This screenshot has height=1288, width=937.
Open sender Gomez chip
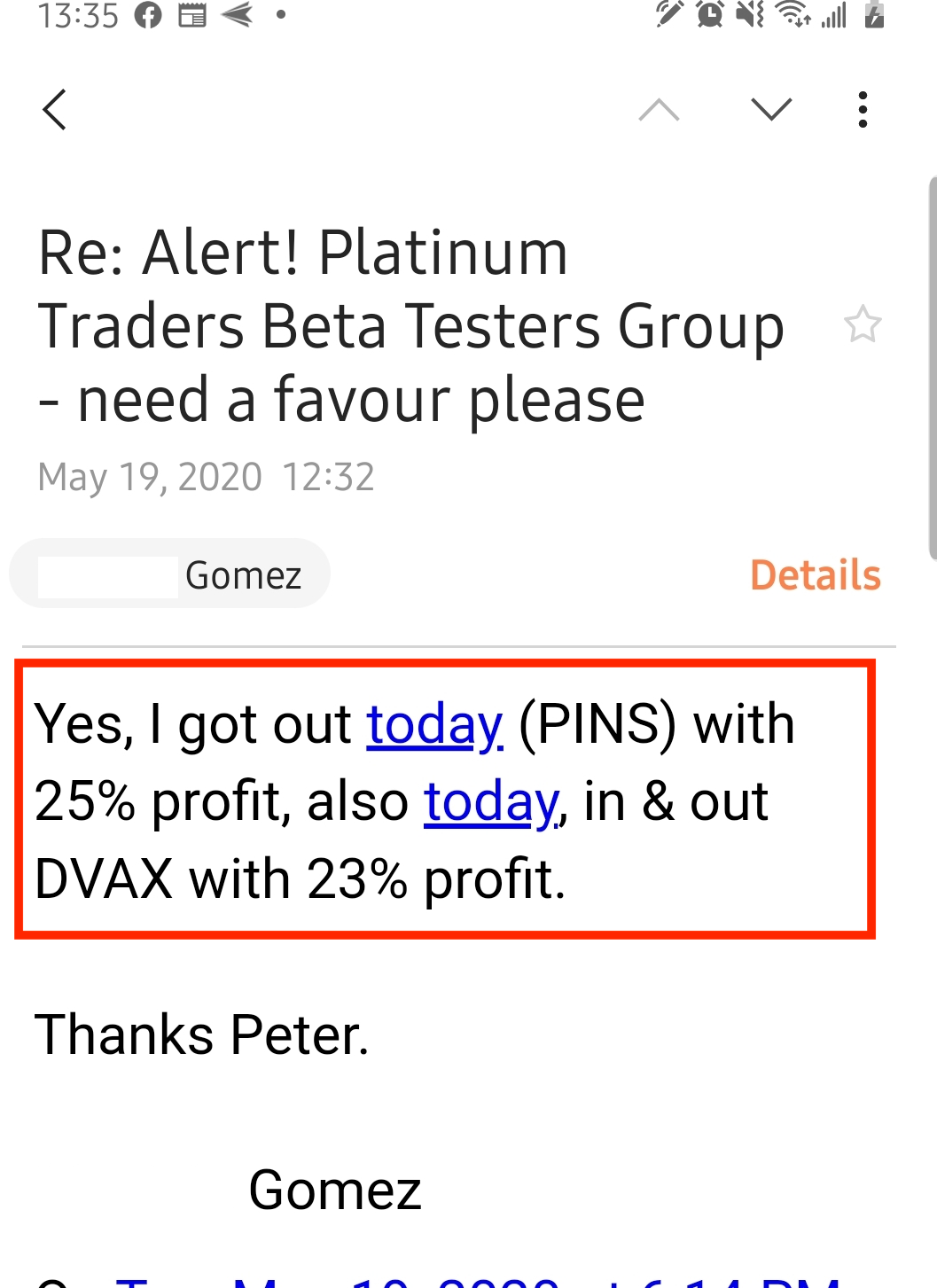coord(170,575)
